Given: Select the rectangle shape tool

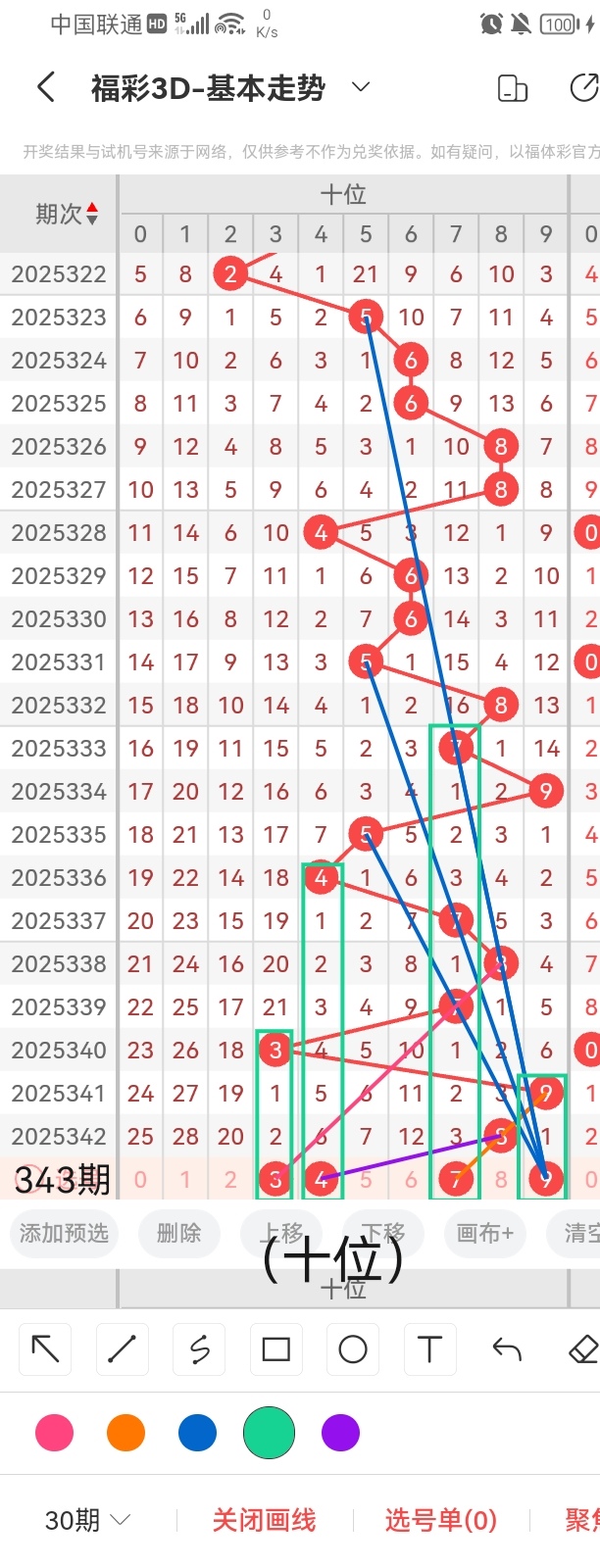Looking at the screenshot, I should [x=276, y=1349].
